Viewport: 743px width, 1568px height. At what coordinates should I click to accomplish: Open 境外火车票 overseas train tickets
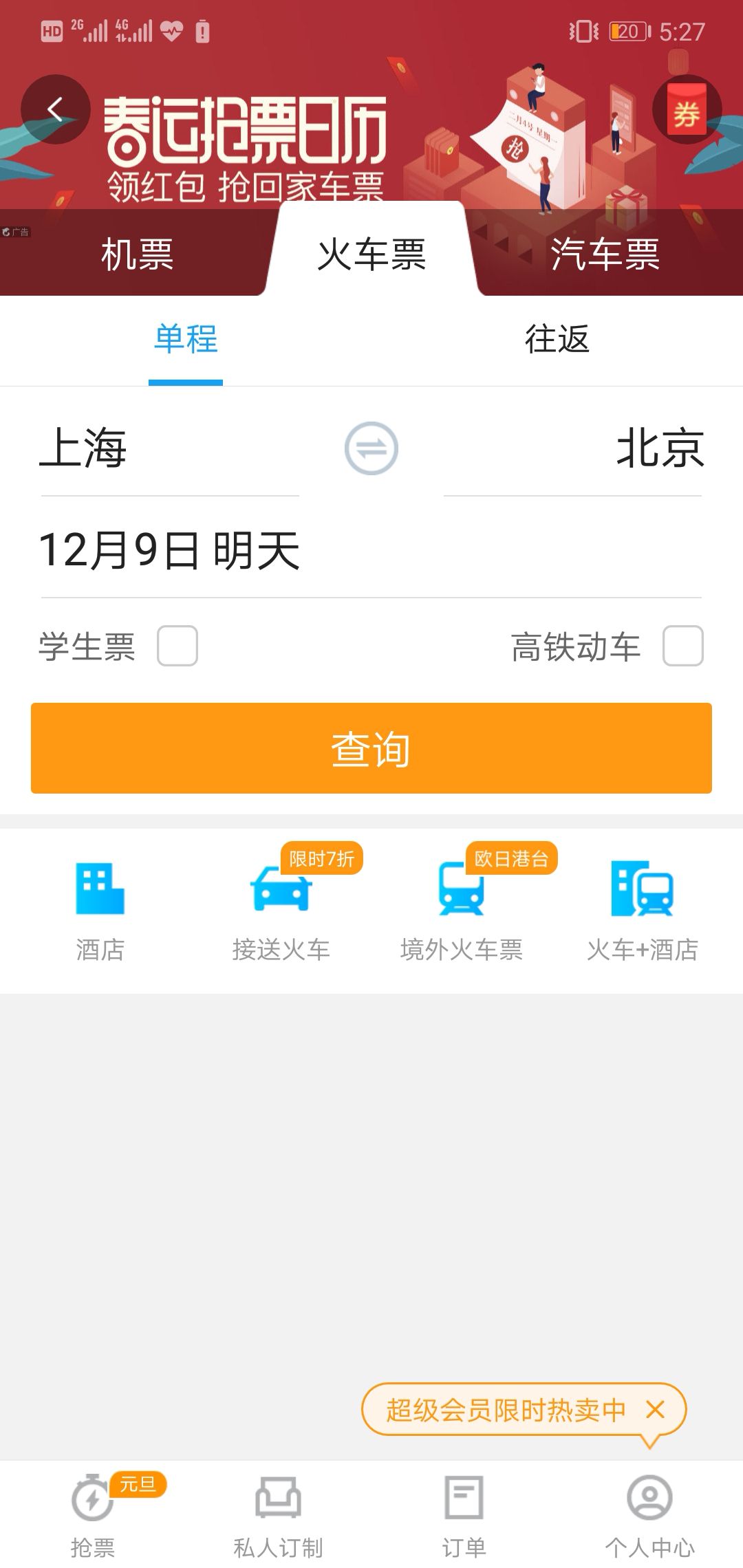[x=462, y=909]
